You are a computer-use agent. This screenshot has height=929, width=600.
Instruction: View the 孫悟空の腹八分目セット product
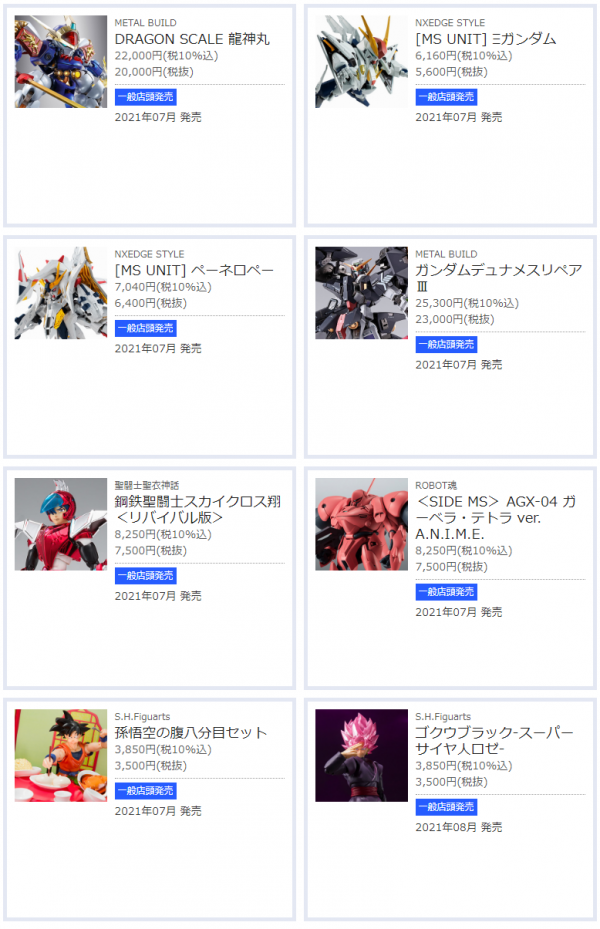tap(189, 733)
